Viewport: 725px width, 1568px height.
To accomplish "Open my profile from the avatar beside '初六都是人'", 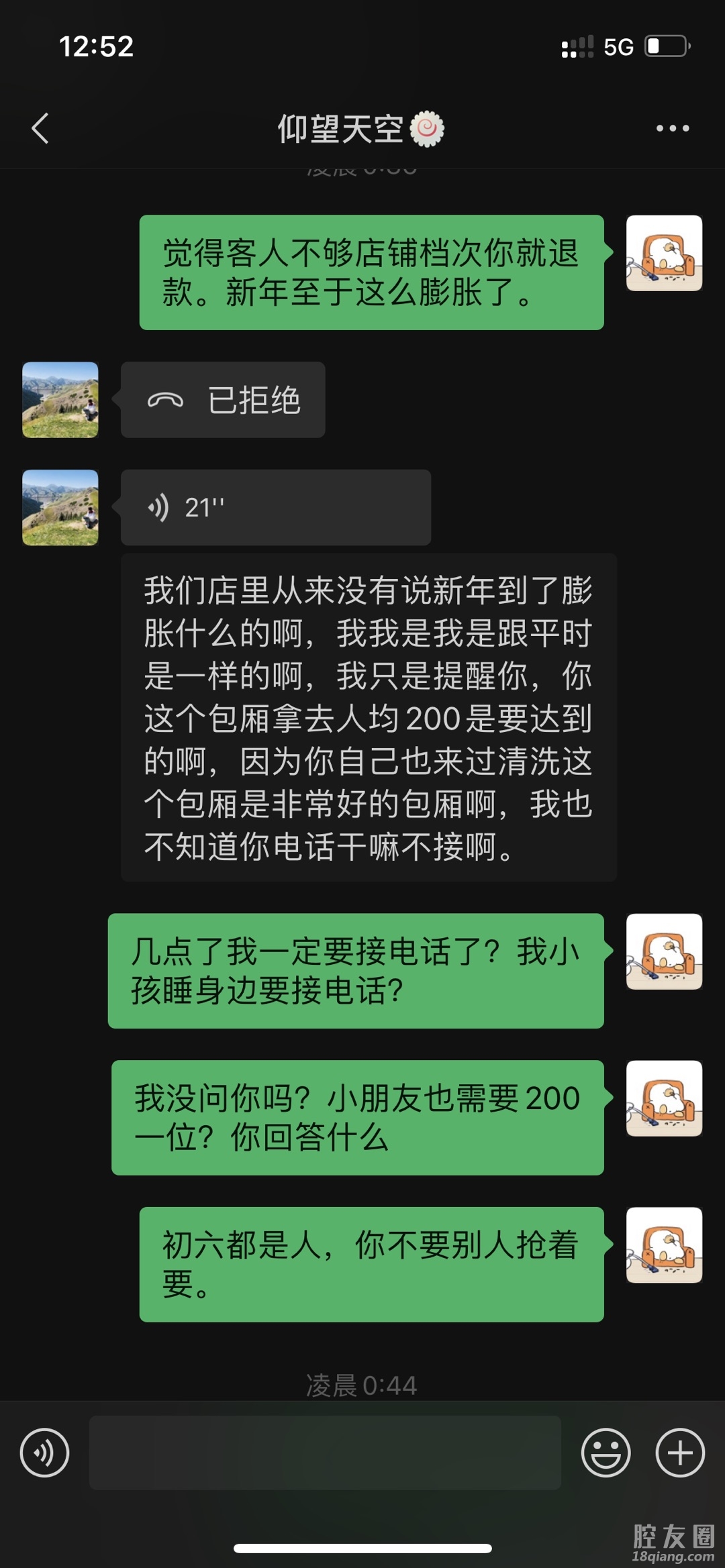I will tap(664, 1245).
